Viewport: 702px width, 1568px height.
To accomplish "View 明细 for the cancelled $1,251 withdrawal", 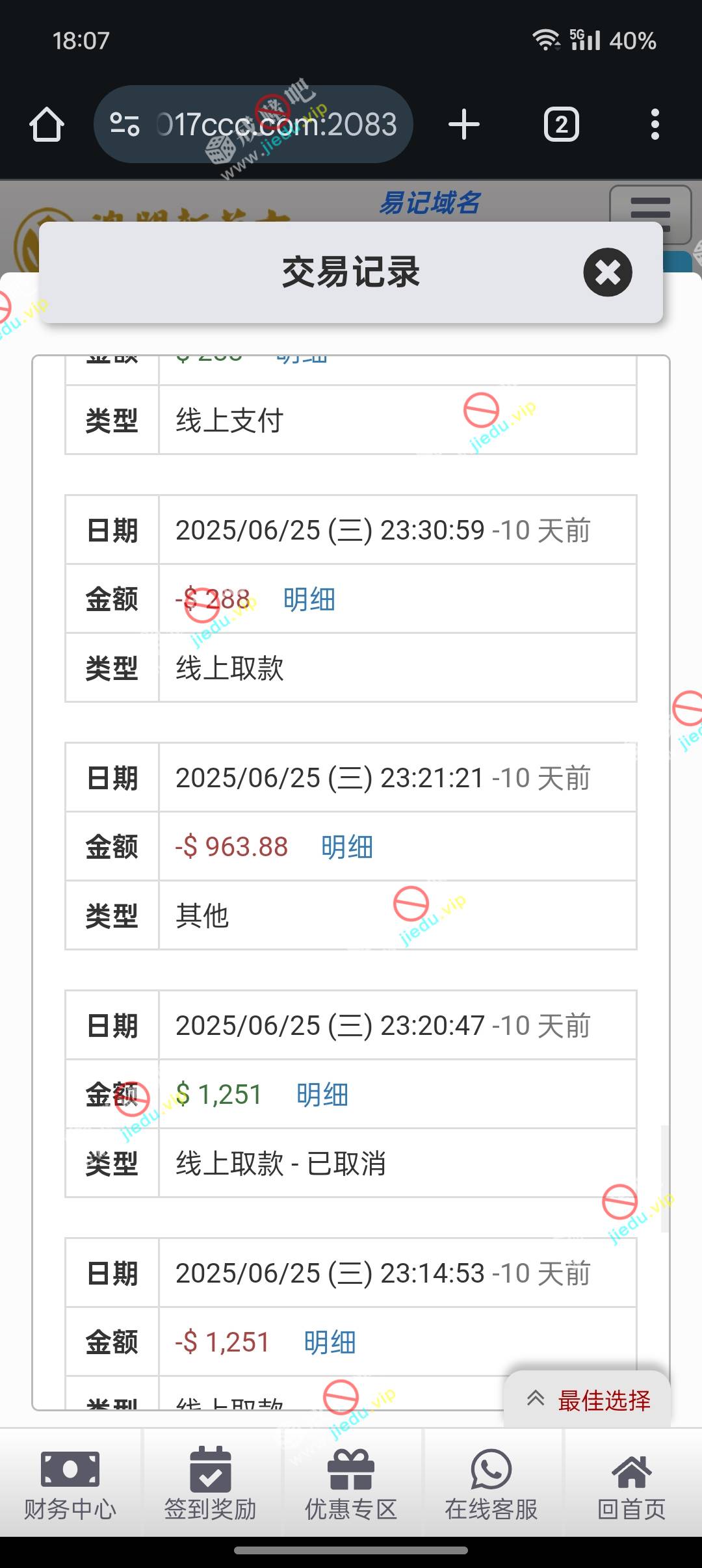I will pyautogui.click(x=322, y=1095).
